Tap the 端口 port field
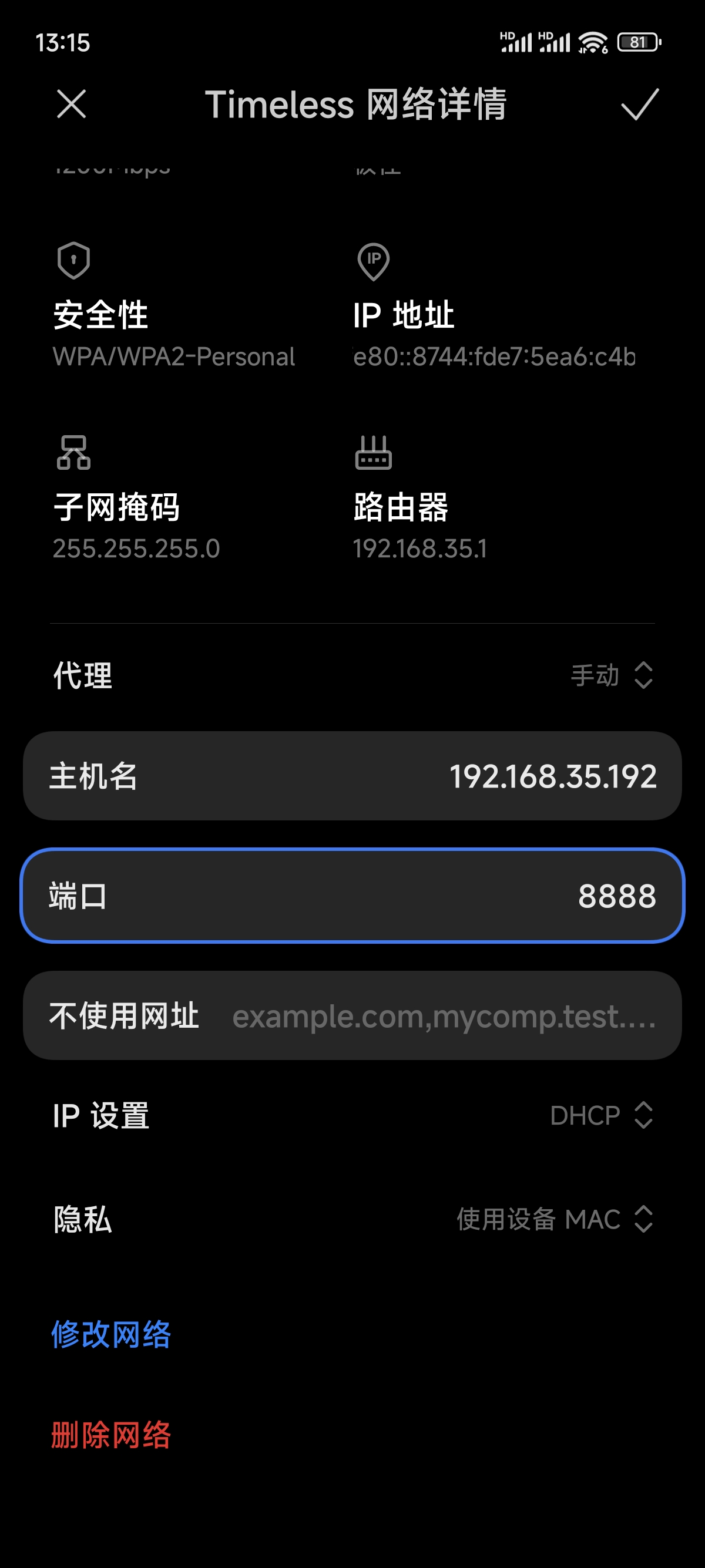This screenshot has height=1568, width=705. (x=352, y=896)
